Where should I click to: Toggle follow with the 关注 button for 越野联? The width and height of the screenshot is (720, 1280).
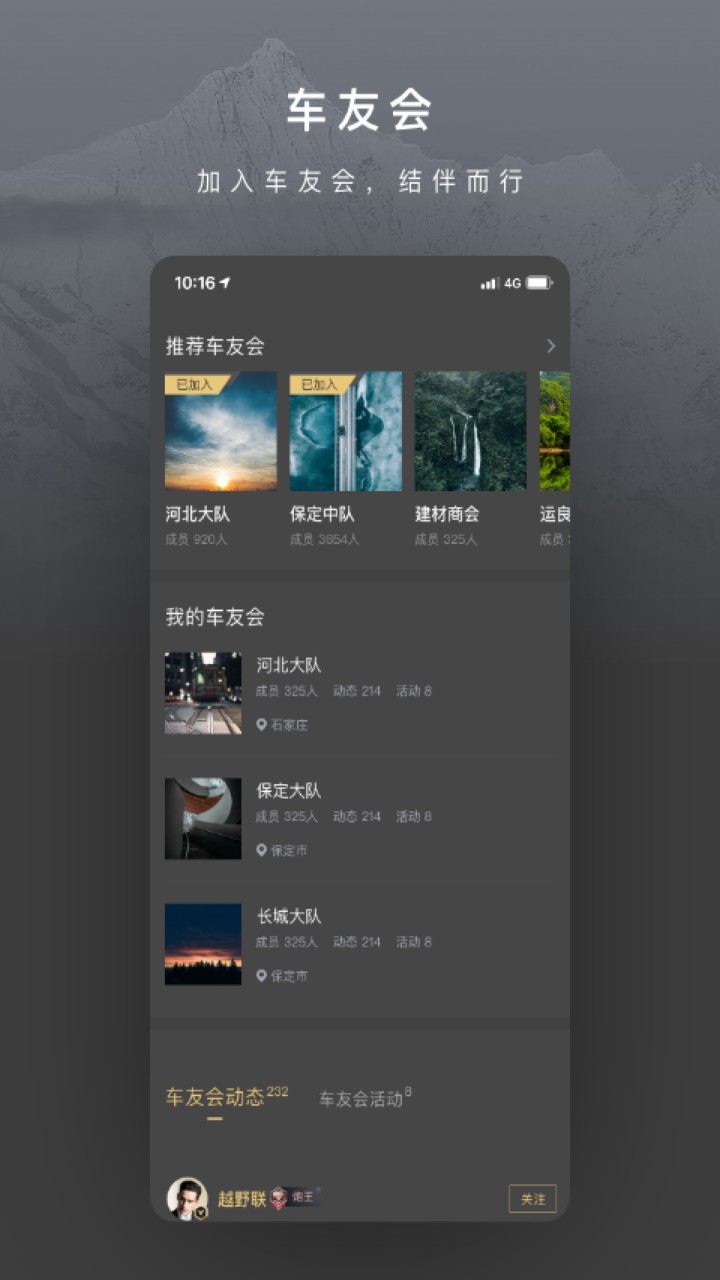[531, 1198]
